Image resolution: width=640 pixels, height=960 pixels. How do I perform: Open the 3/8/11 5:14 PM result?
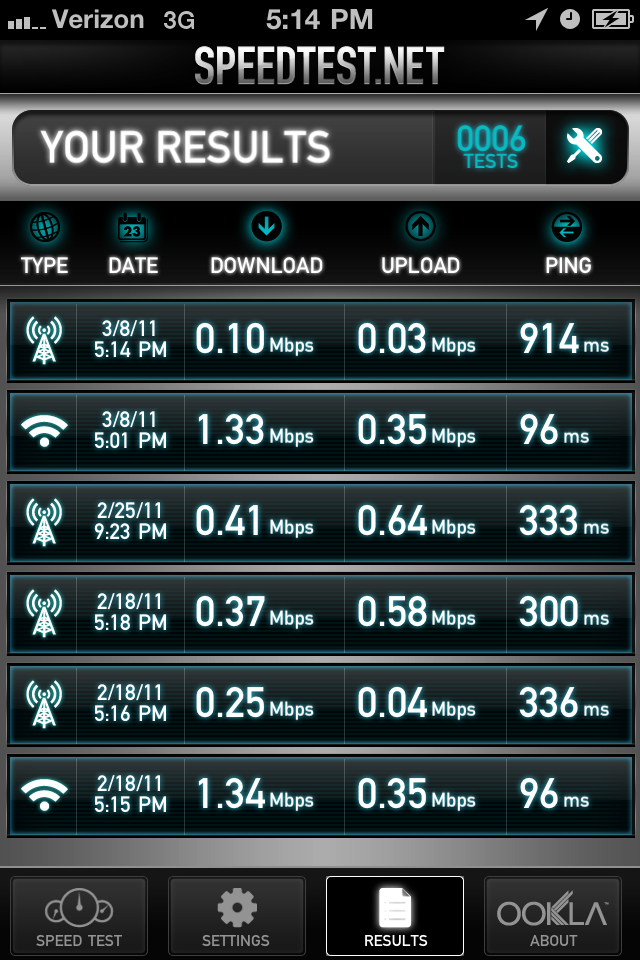(x=320, y=341)
